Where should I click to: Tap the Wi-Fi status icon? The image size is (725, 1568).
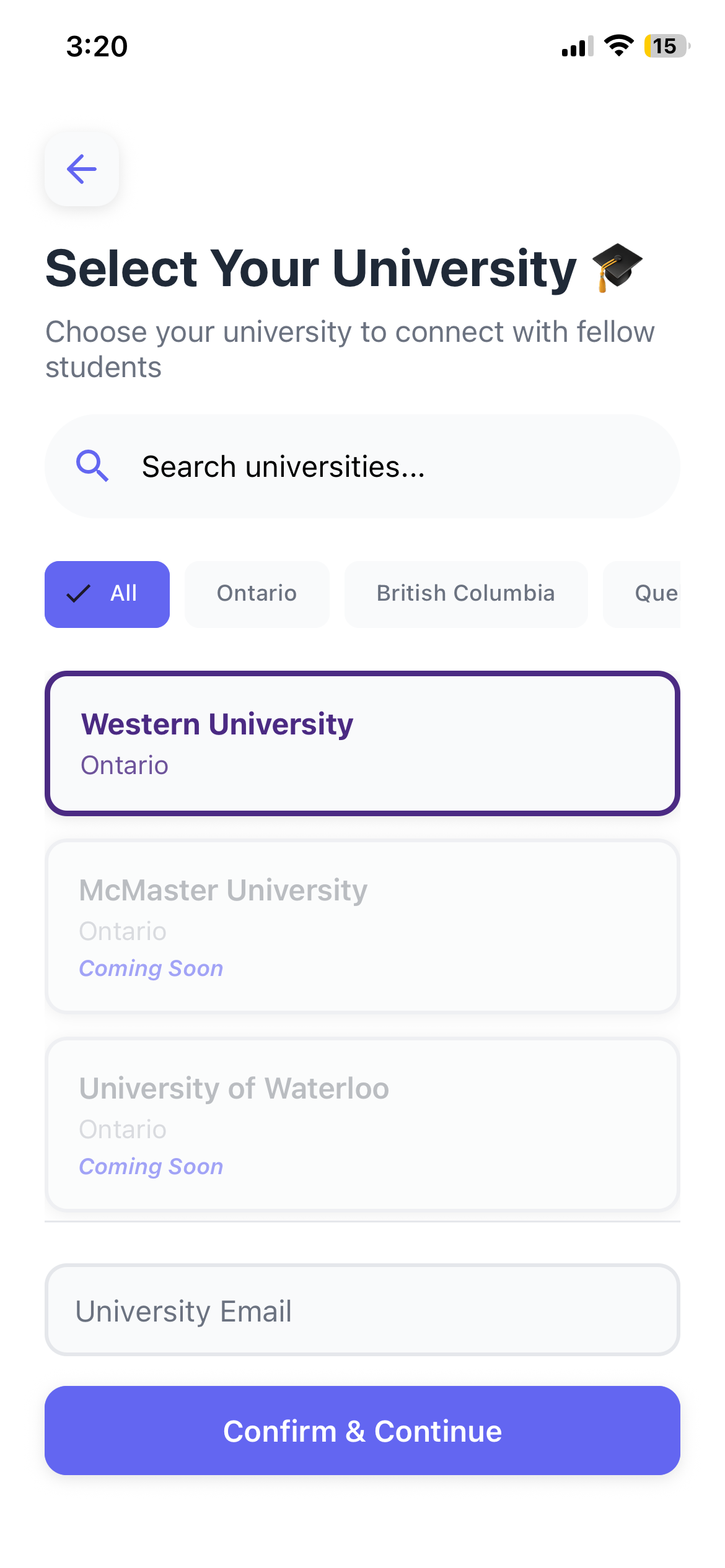619,46
